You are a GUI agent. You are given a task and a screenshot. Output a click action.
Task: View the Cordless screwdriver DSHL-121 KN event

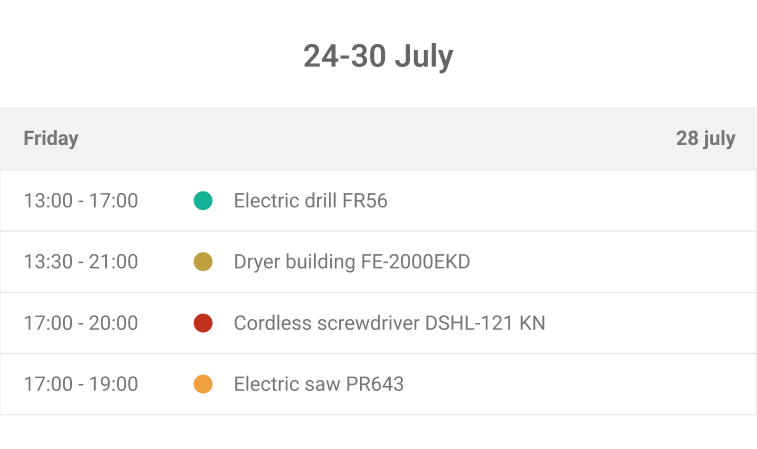click(389, 323)
